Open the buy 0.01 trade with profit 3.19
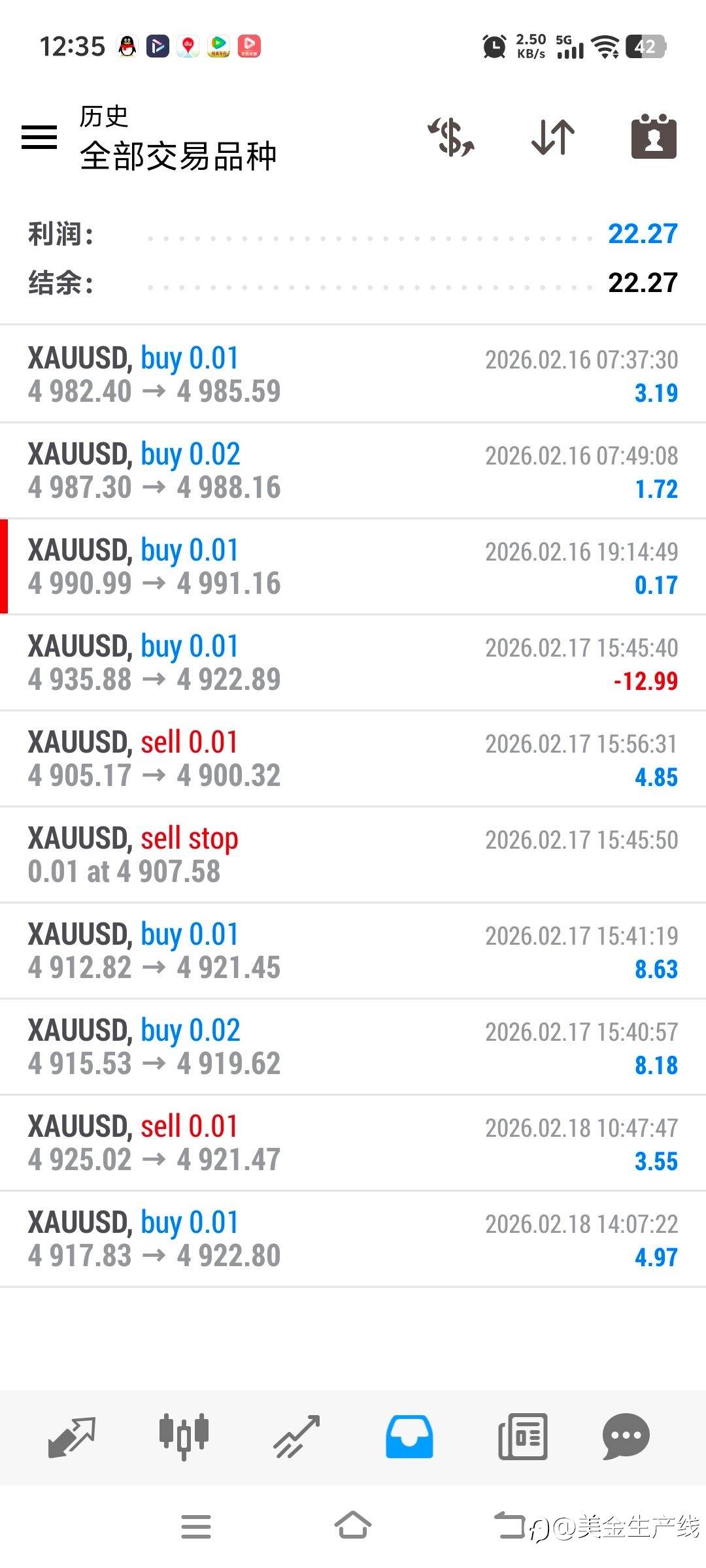Viewport: 706px width, 1568px height. coord(353,374)
